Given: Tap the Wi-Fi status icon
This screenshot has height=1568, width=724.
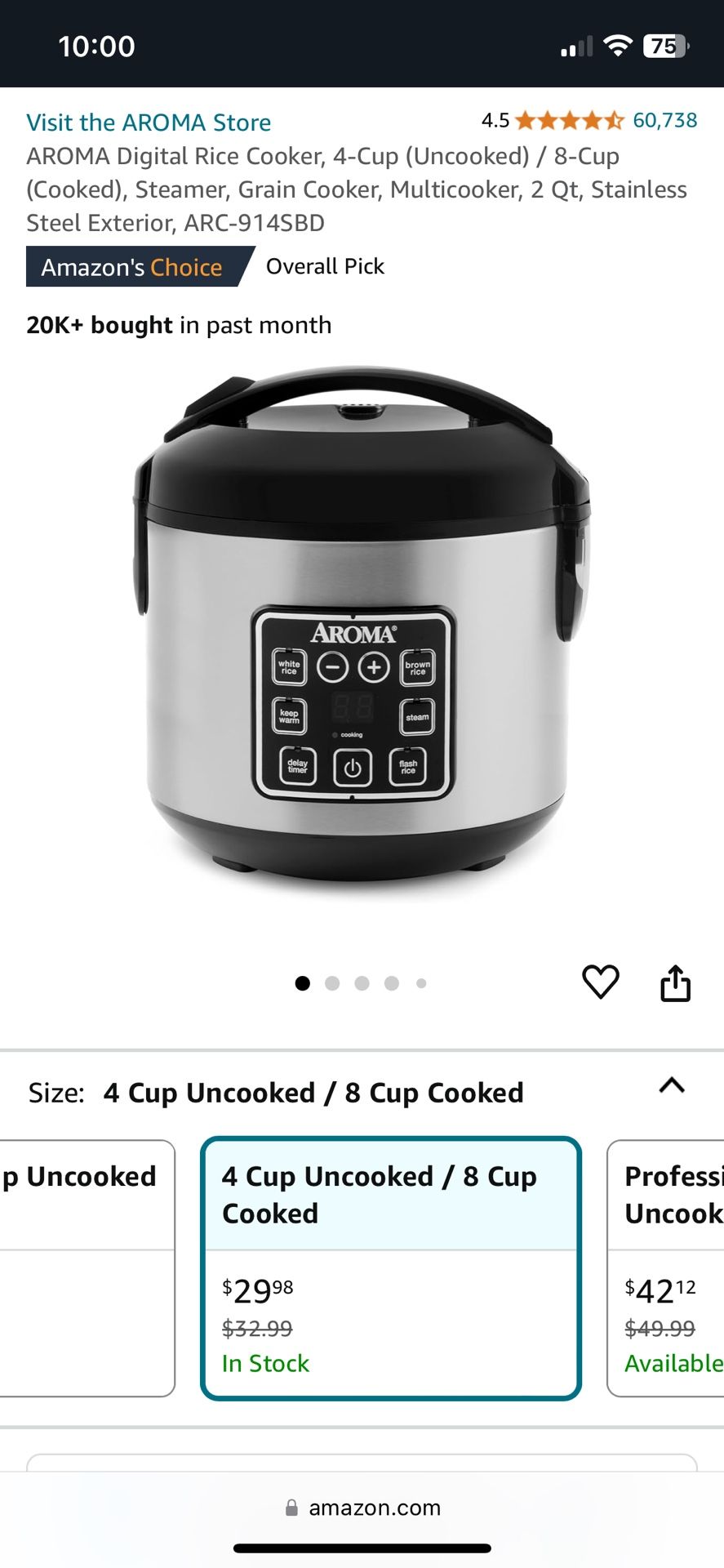Looking at the screenshot, I should pos(618,45).
